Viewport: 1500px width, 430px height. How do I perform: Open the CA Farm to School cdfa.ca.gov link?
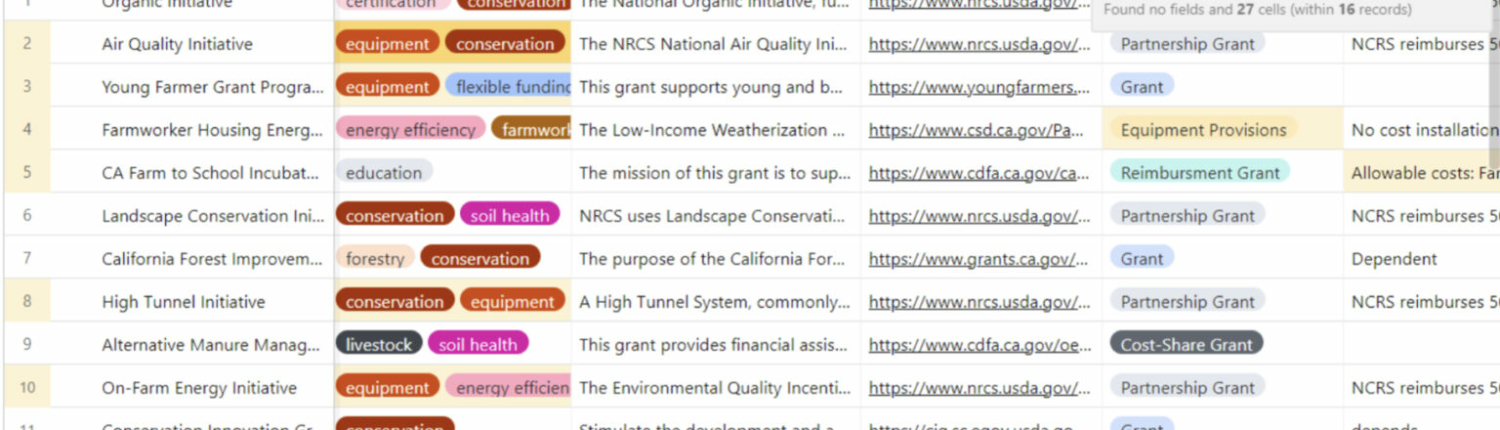coord(979,173)
